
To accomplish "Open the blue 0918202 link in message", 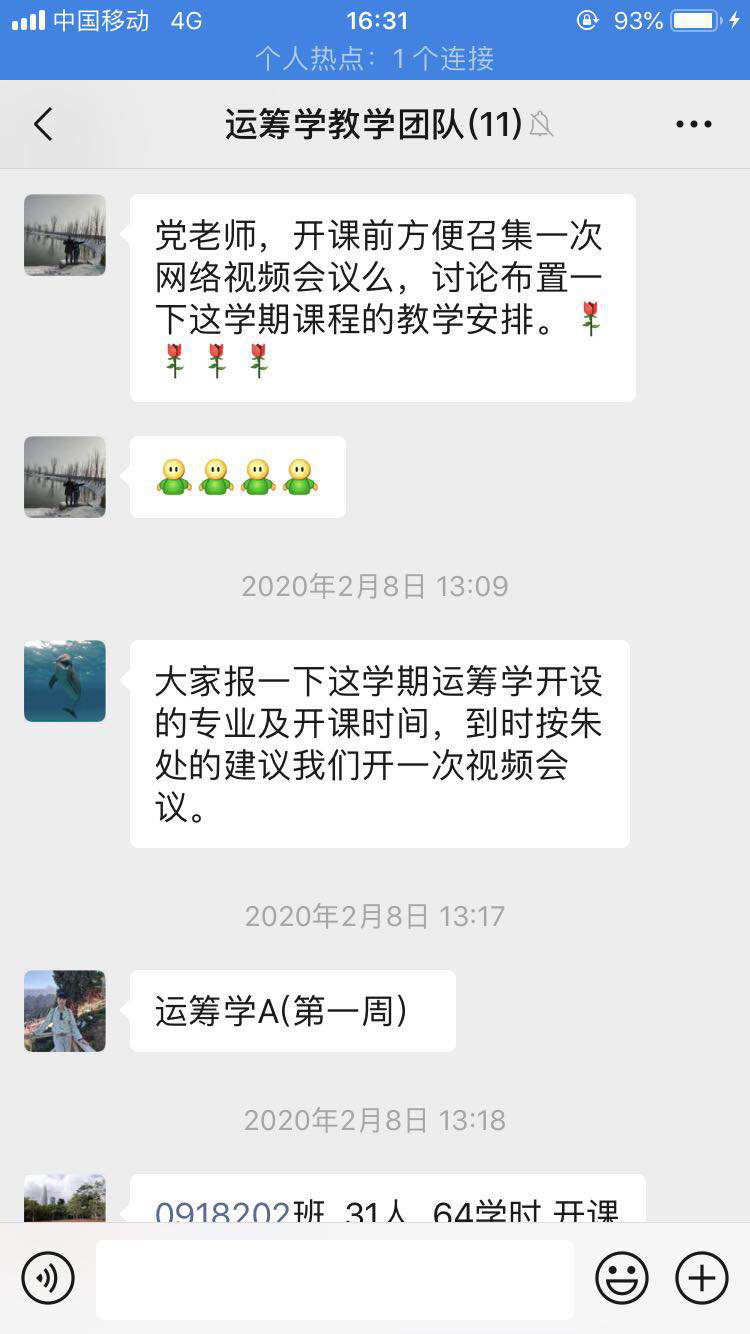I will point(222,1212).
